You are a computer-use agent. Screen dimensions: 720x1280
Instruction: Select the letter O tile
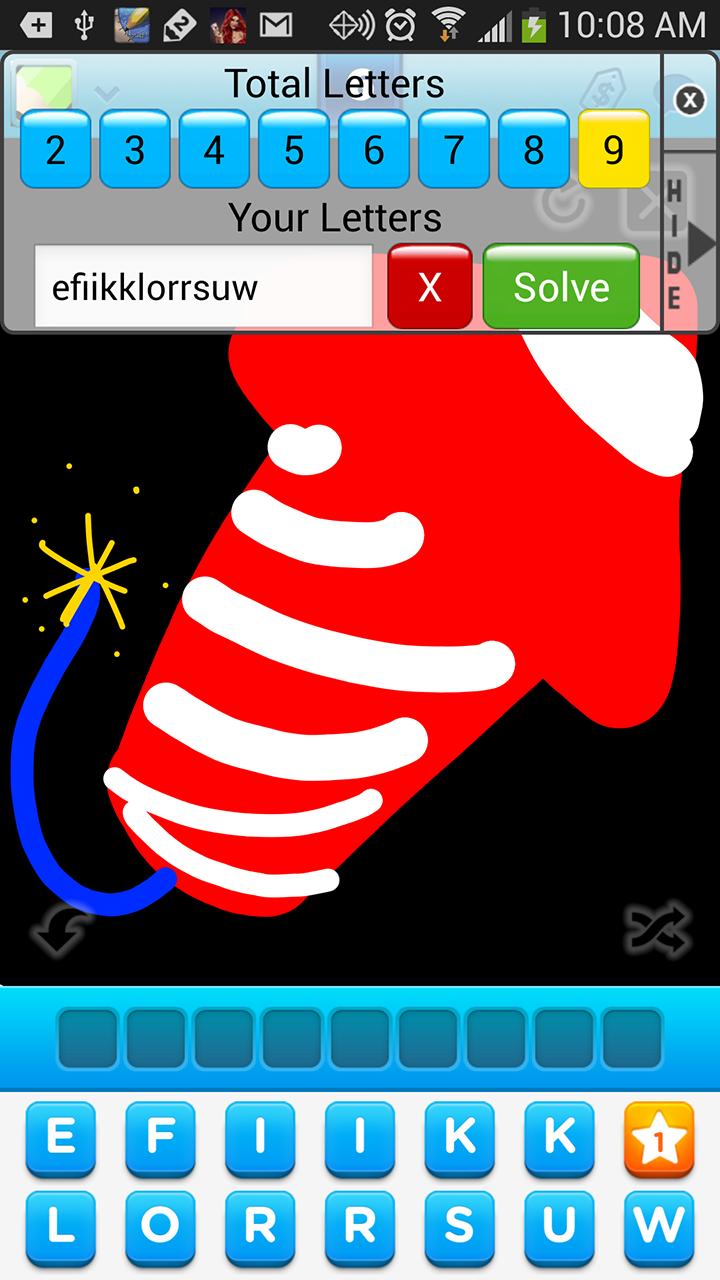pos(160,1225)
